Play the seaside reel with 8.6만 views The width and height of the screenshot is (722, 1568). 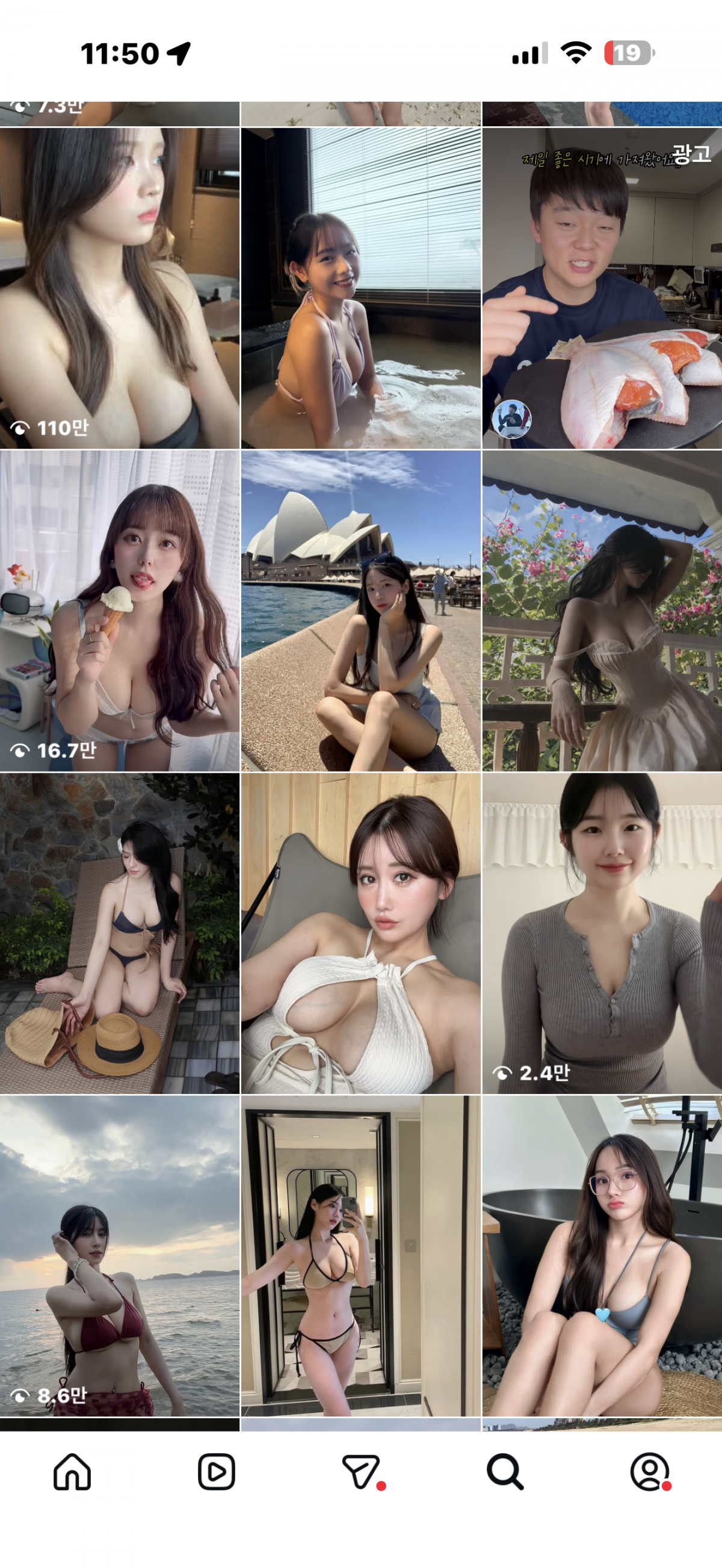[x=119, y=1256]
